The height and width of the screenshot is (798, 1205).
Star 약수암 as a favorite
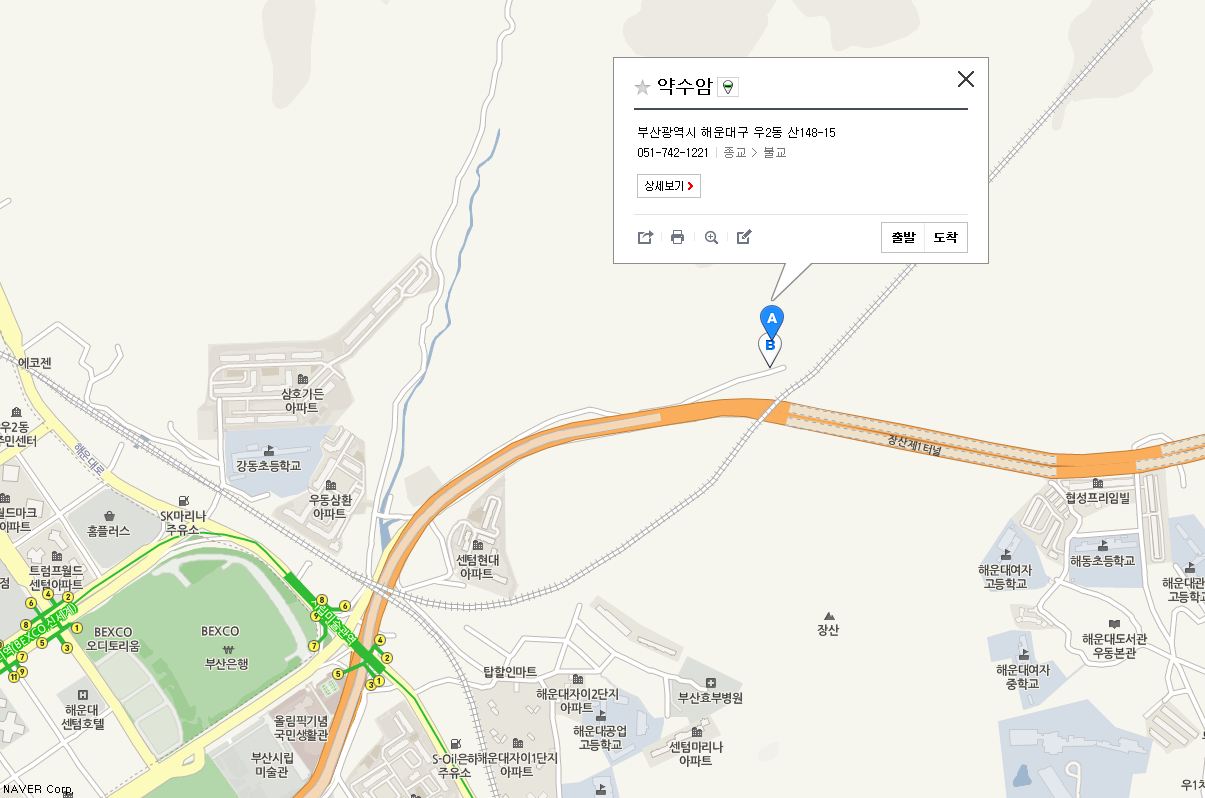tap(643, 88)
